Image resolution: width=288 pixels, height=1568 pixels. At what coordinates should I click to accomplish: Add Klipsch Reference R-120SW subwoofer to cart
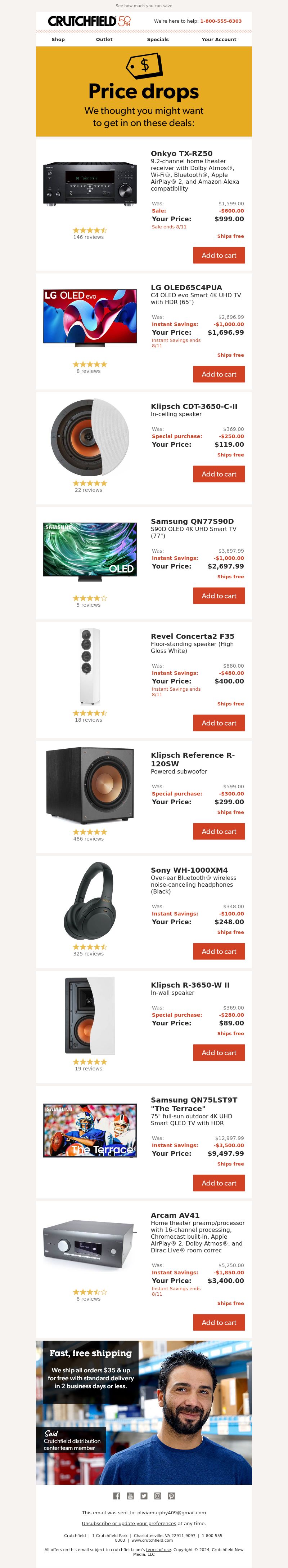coord(219,832)
